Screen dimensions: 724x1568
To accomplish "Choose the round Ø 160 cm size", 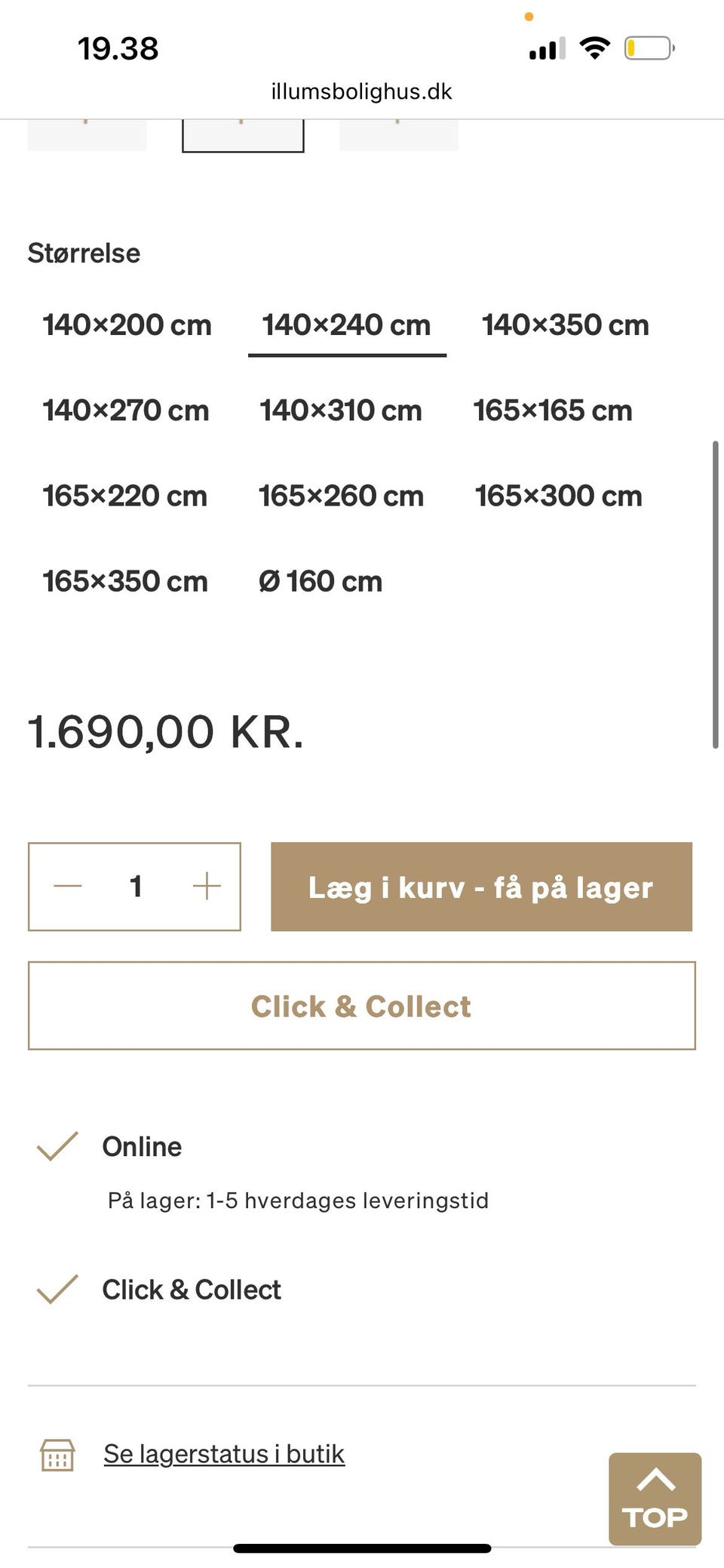I will (x=321, y=581).
